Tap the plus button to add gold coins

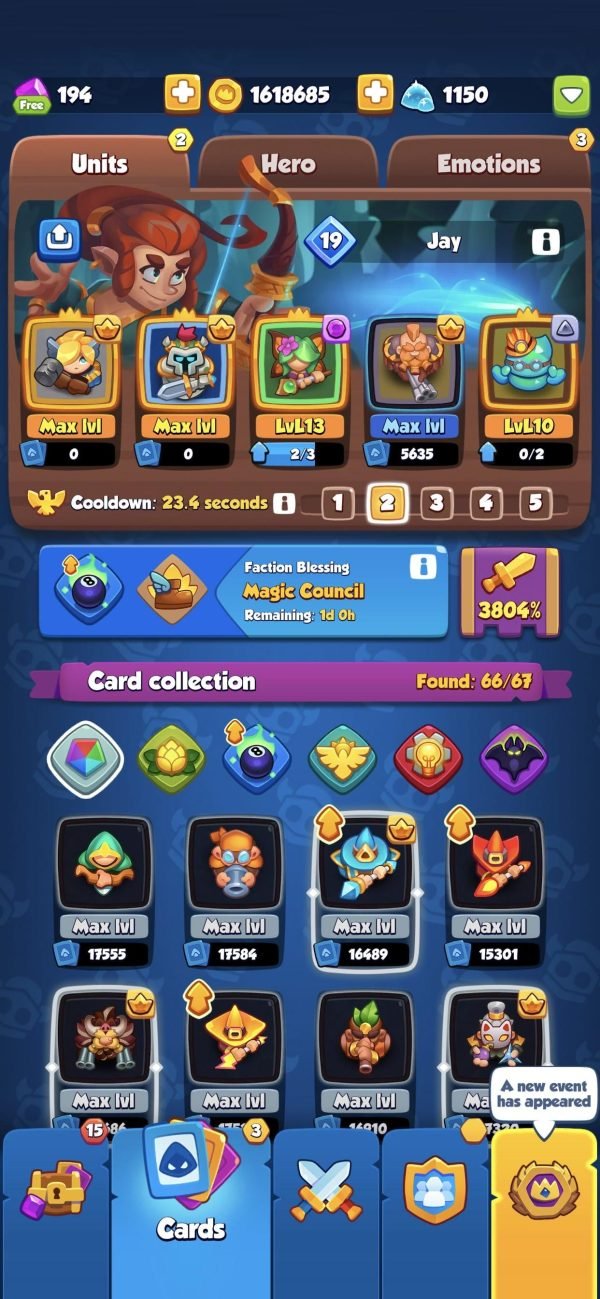point(376,95)
